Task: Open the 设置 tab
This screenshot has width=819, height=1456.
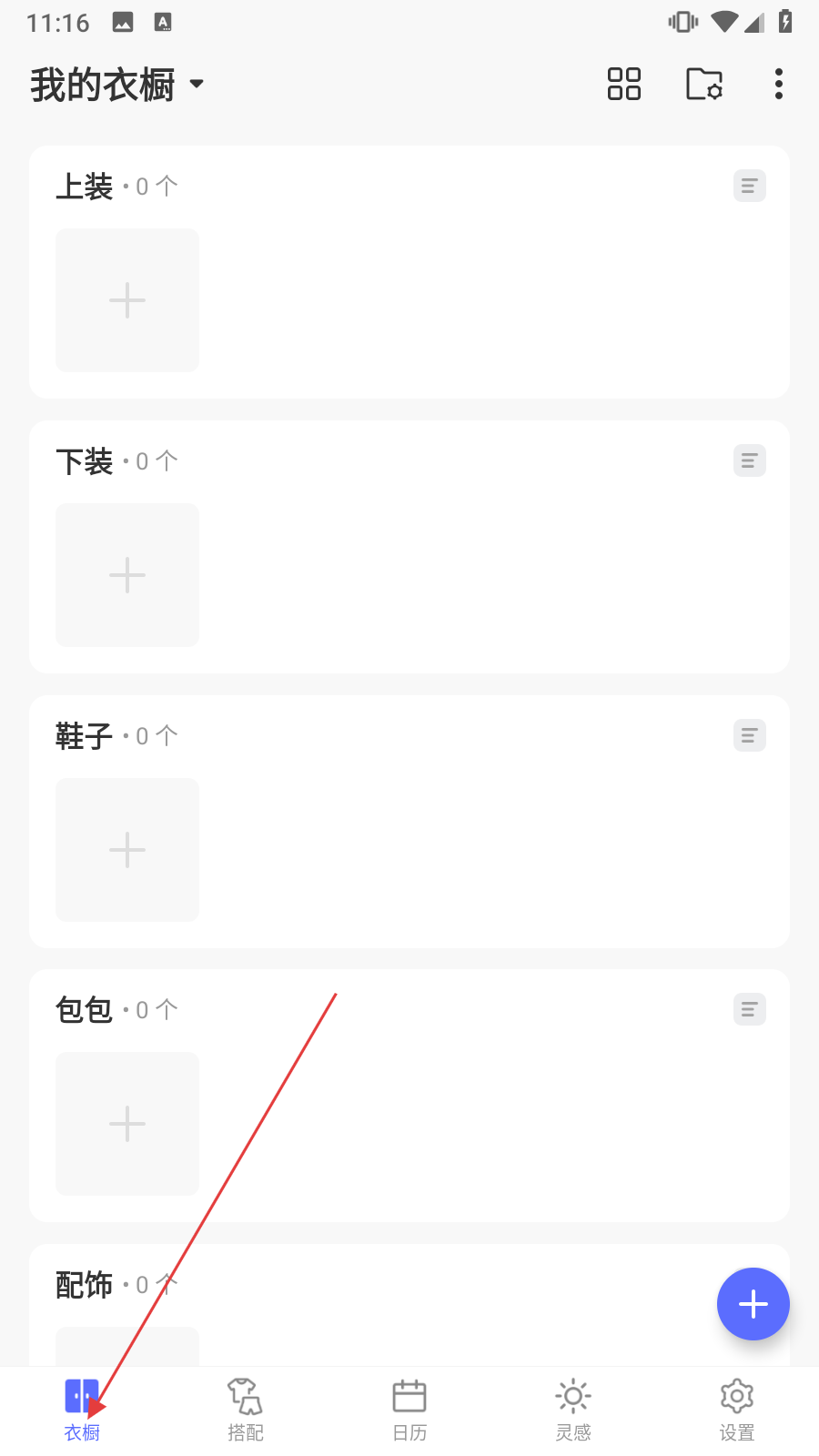Action: (737, 1410)
